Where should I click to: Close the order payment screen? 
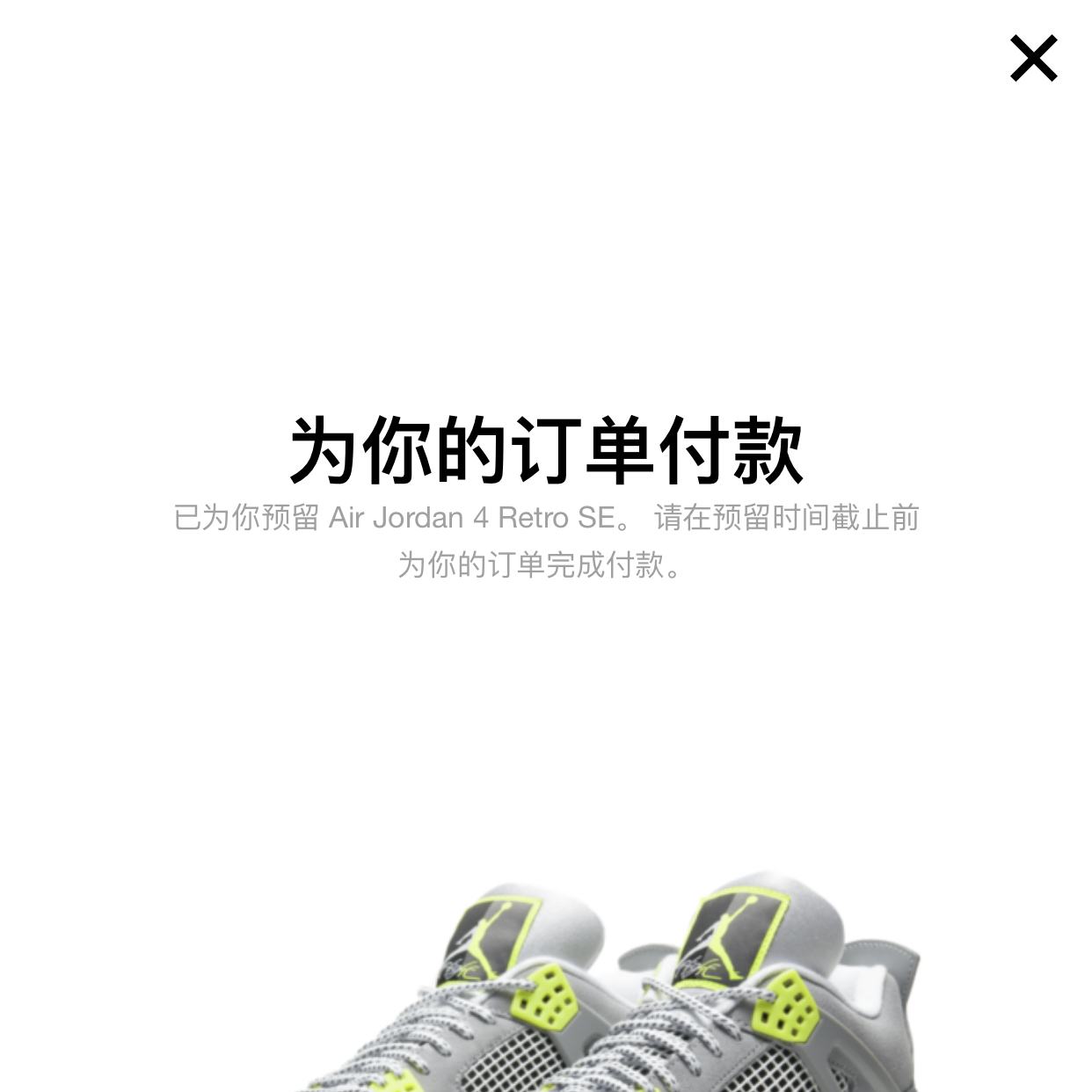tap(1033, 59)
